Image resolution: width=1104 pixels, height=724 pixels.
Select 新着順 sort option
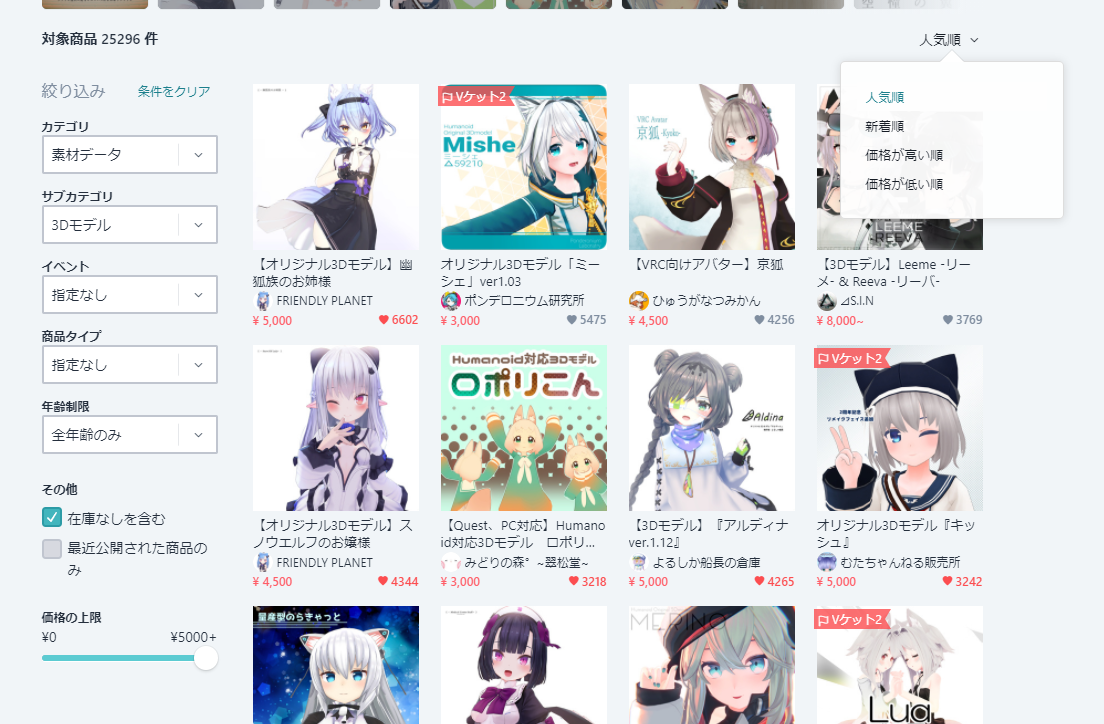pos(885,126)
